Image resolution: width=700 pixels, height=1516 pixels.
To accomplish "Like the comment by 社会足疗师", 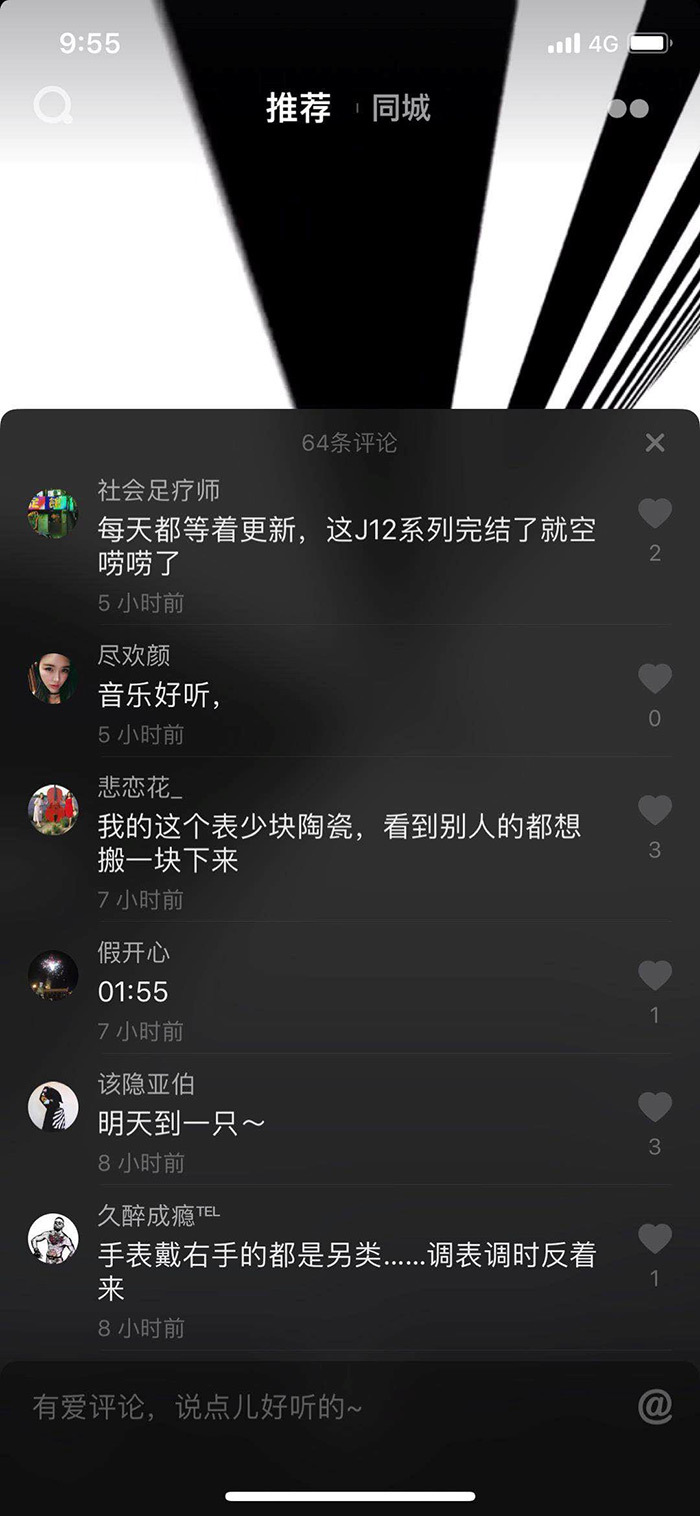I will click(x=655, y=514).
